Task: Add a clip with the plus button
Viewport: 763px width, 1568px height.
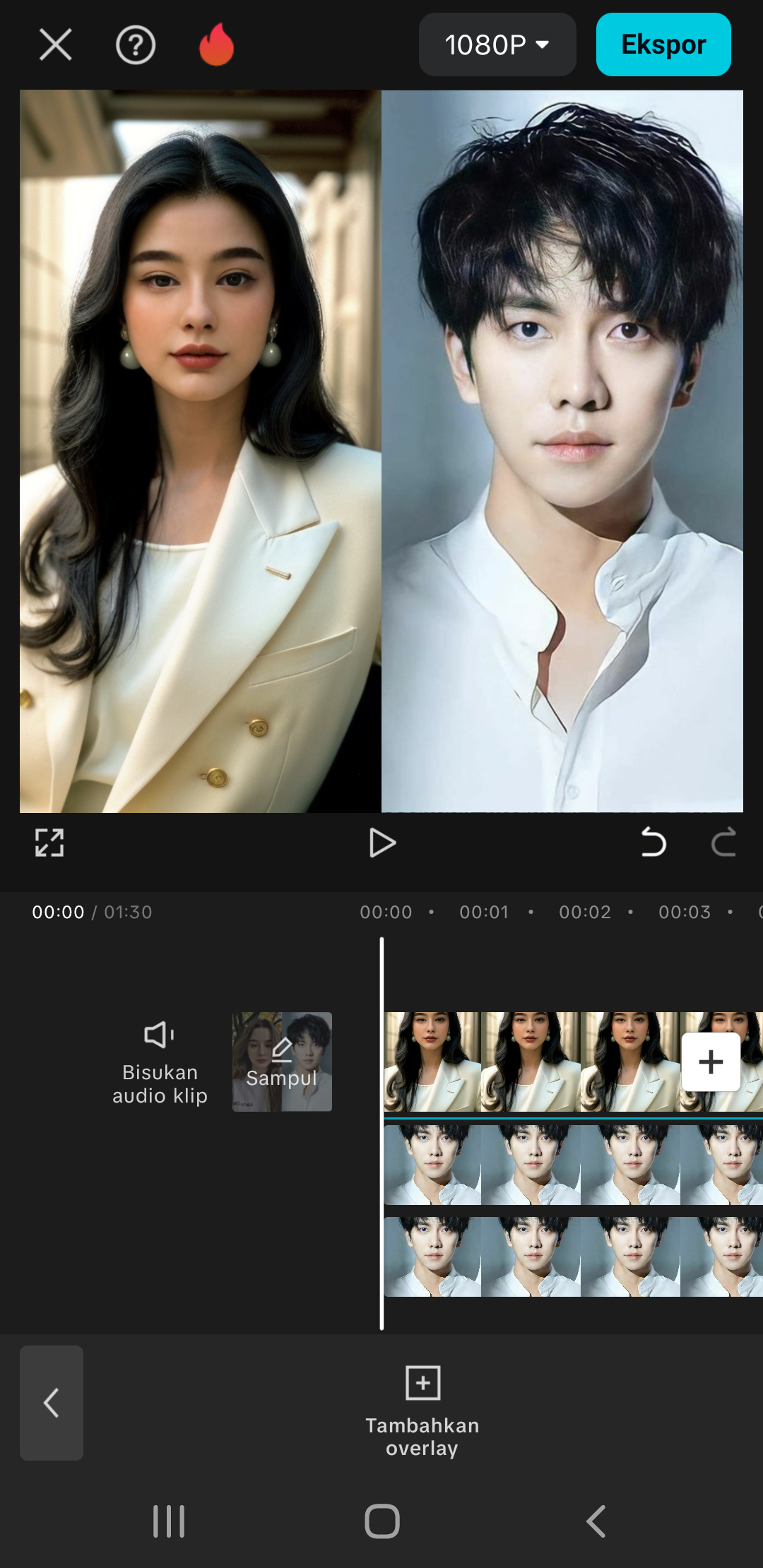Action: click(711, 1062)
